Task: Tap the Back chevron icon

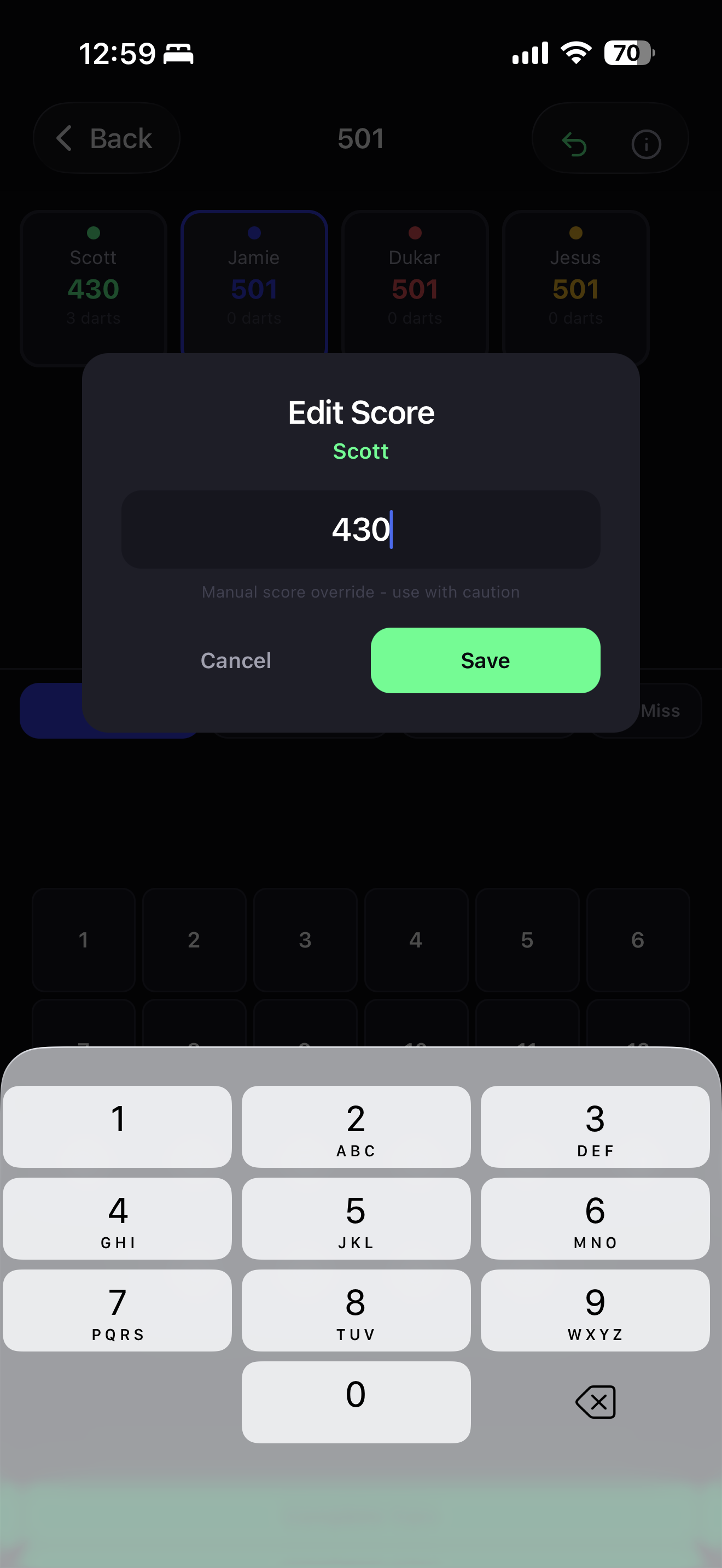Action: (x=65, y=138)
